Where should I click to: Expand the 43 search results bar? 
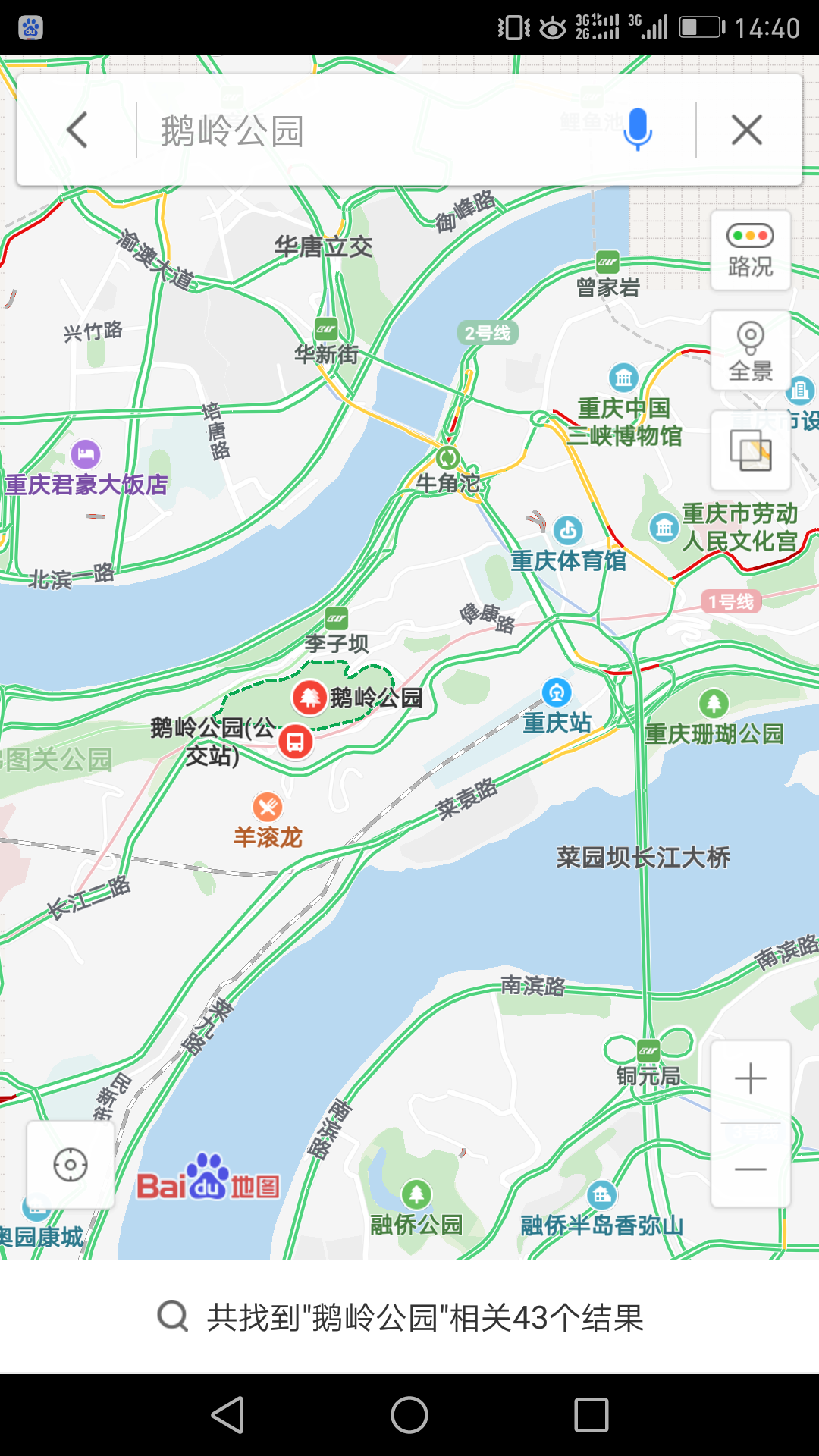pyautogui.click(x=409, y=1317)
